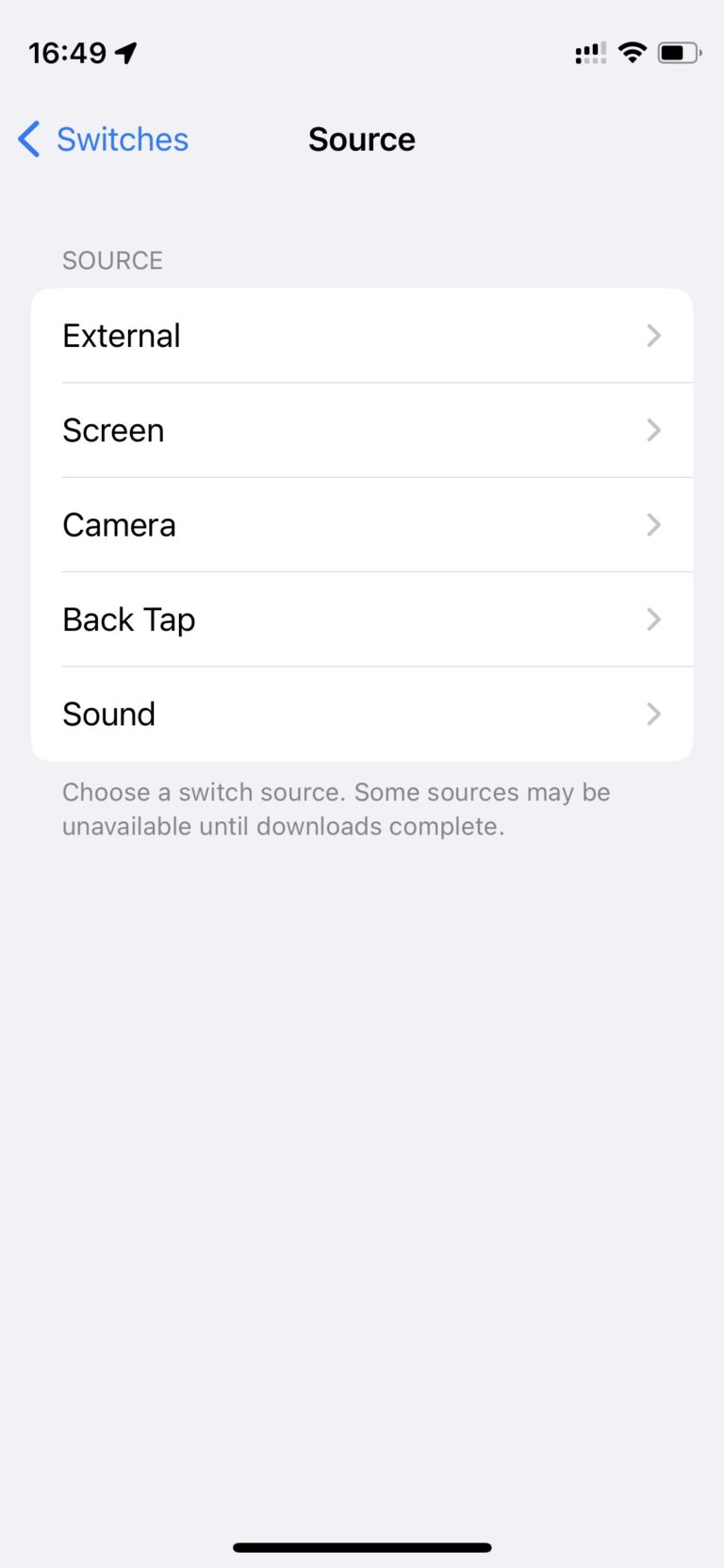This screenshot has width=724, height=1568.
Task: Click the location arrow next to the time
Action: [x=123, y=52]
